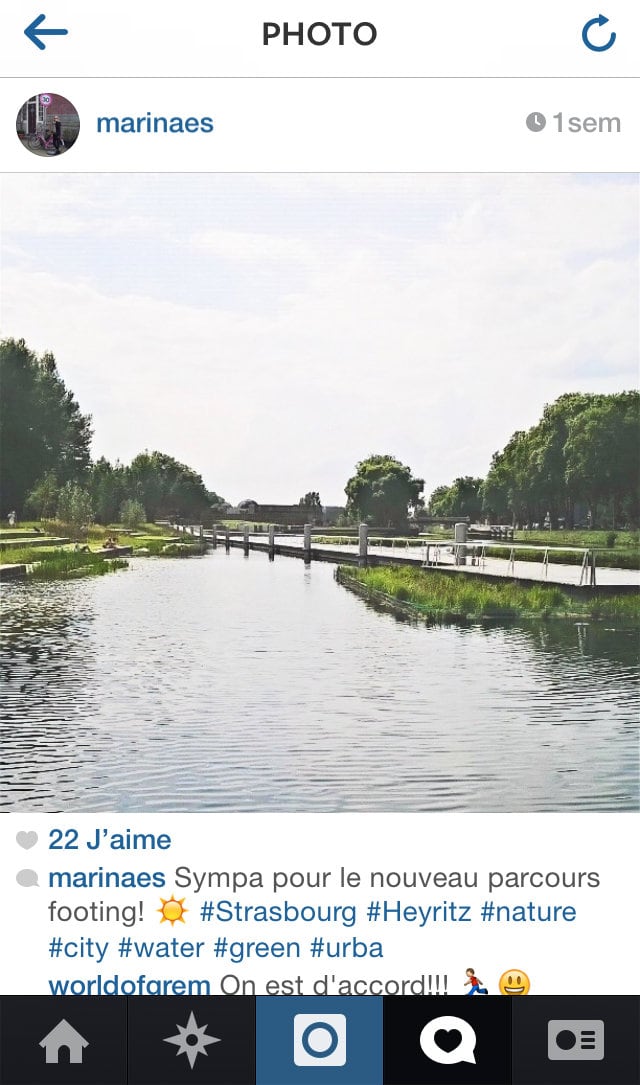Open the profile tab
The image size is (640, 1085).
point(576,1041)
